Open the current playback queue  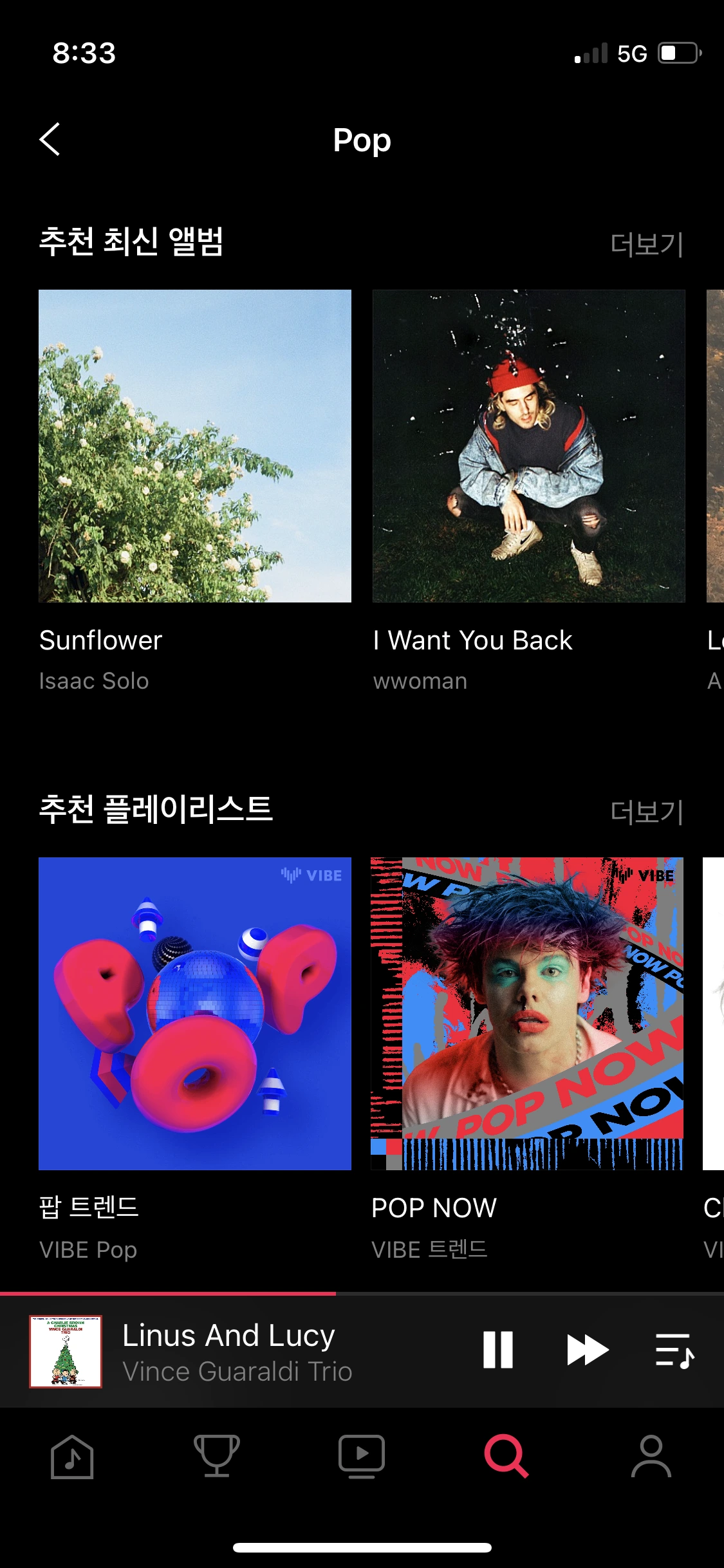pos(674,1350)
